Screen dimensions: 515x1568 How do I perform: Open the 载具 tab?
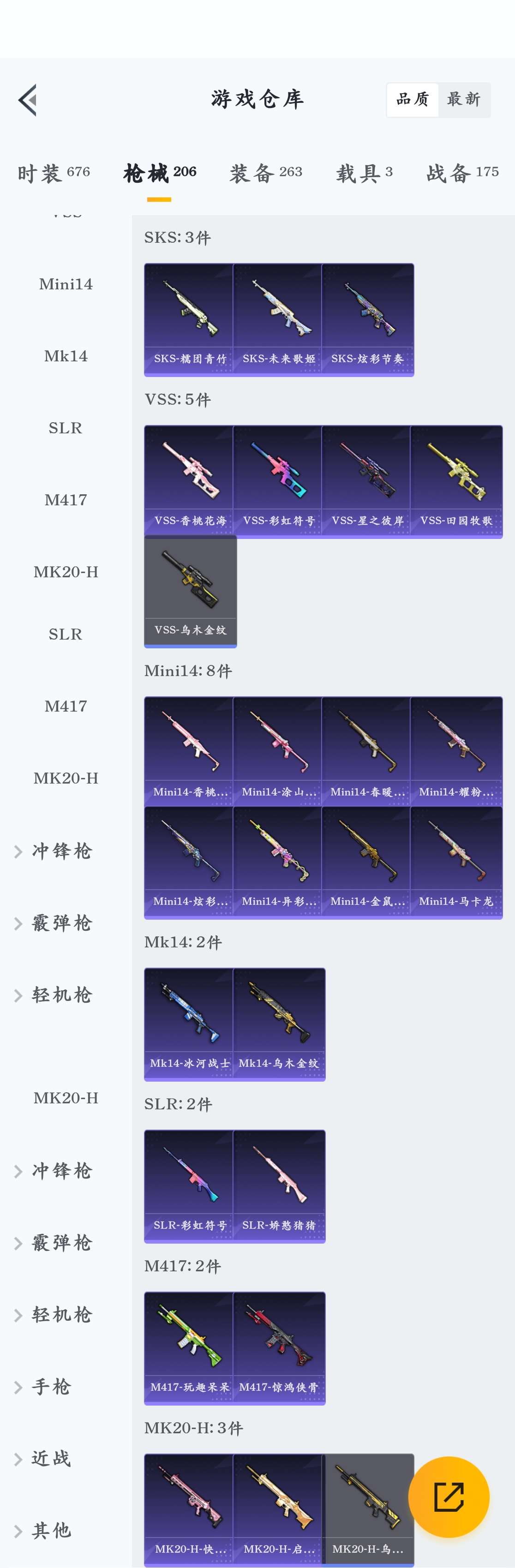pos(364,174)
